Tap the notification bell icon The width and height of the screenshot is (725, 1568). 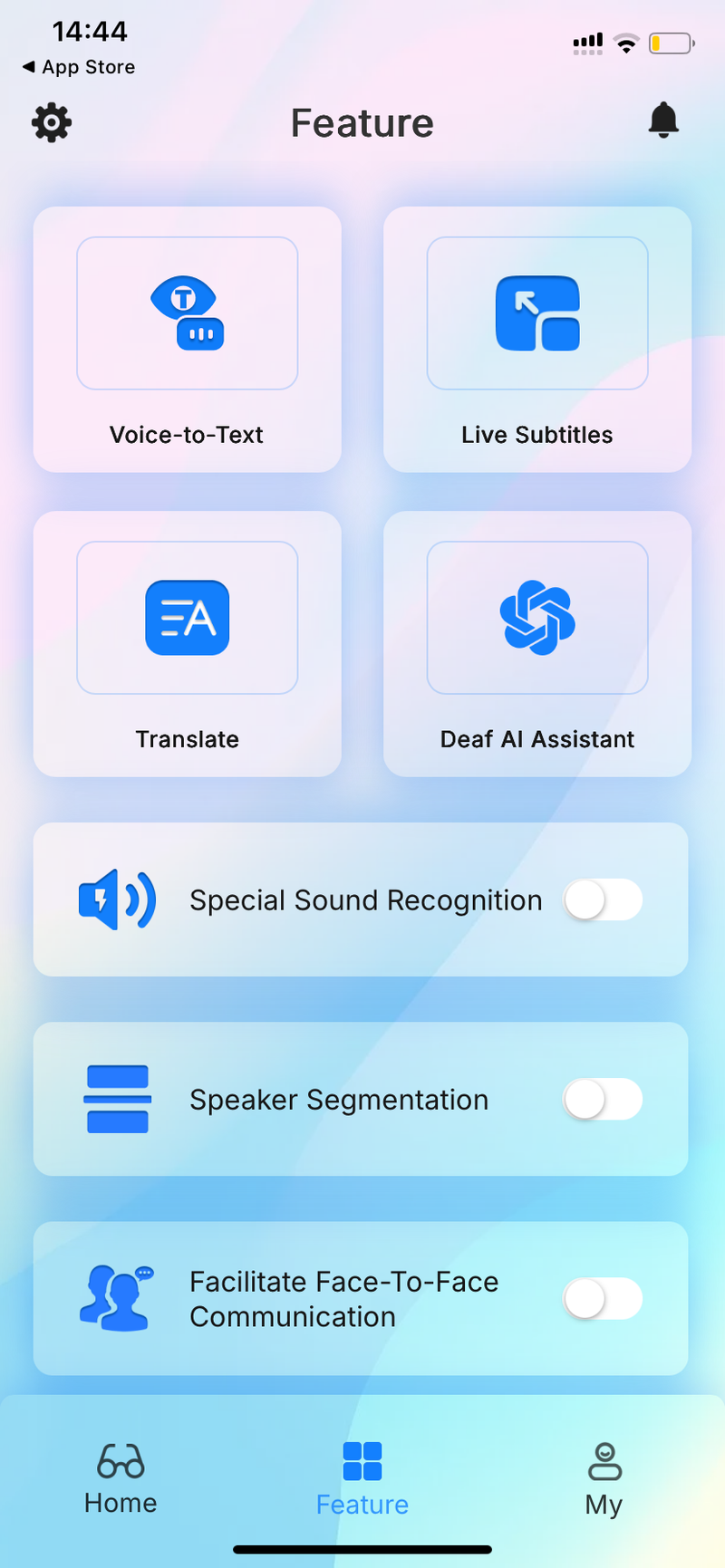[x=664, y=121]
